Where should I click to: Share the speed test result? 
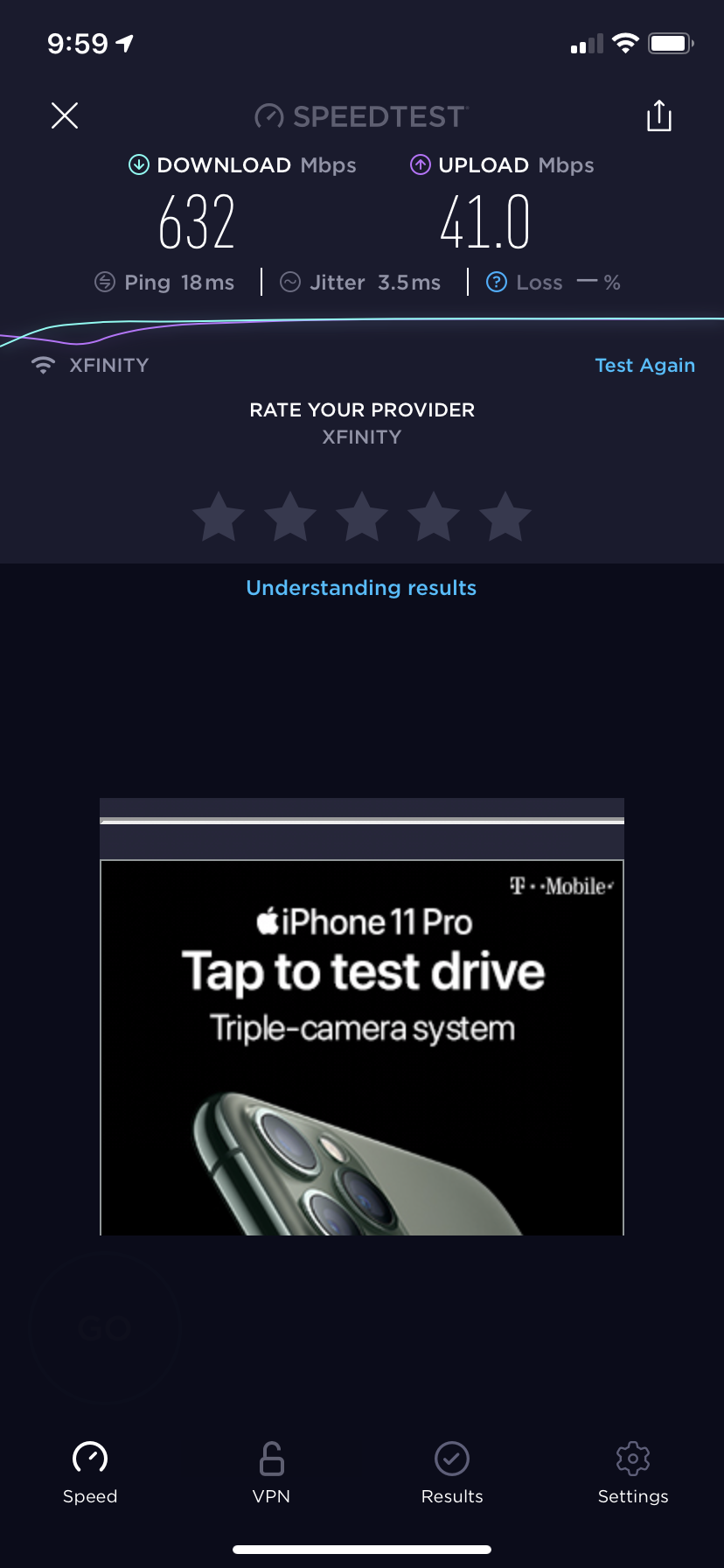659,115
